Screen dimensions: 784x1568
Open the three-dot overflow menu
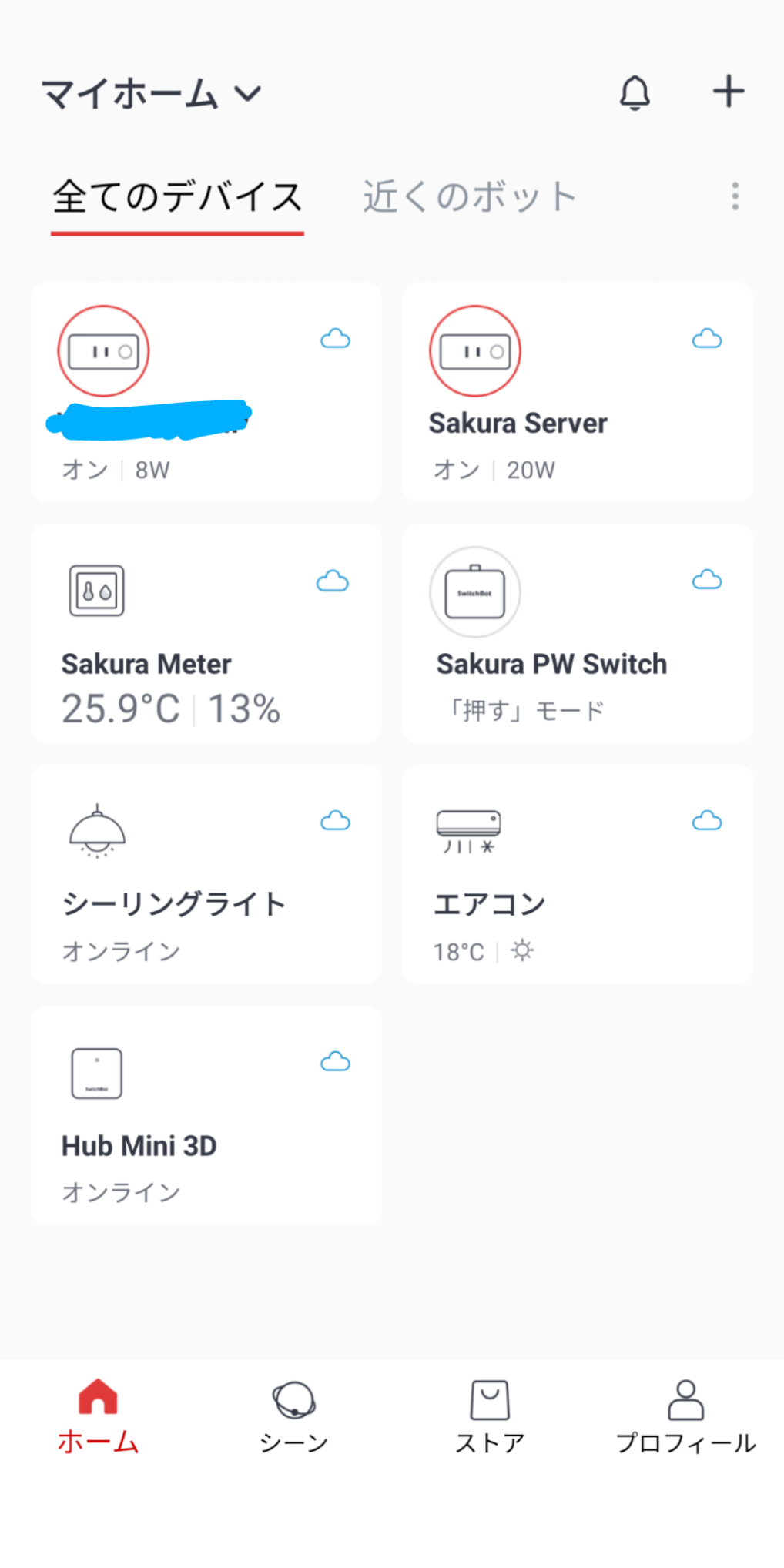click(735, 196)
